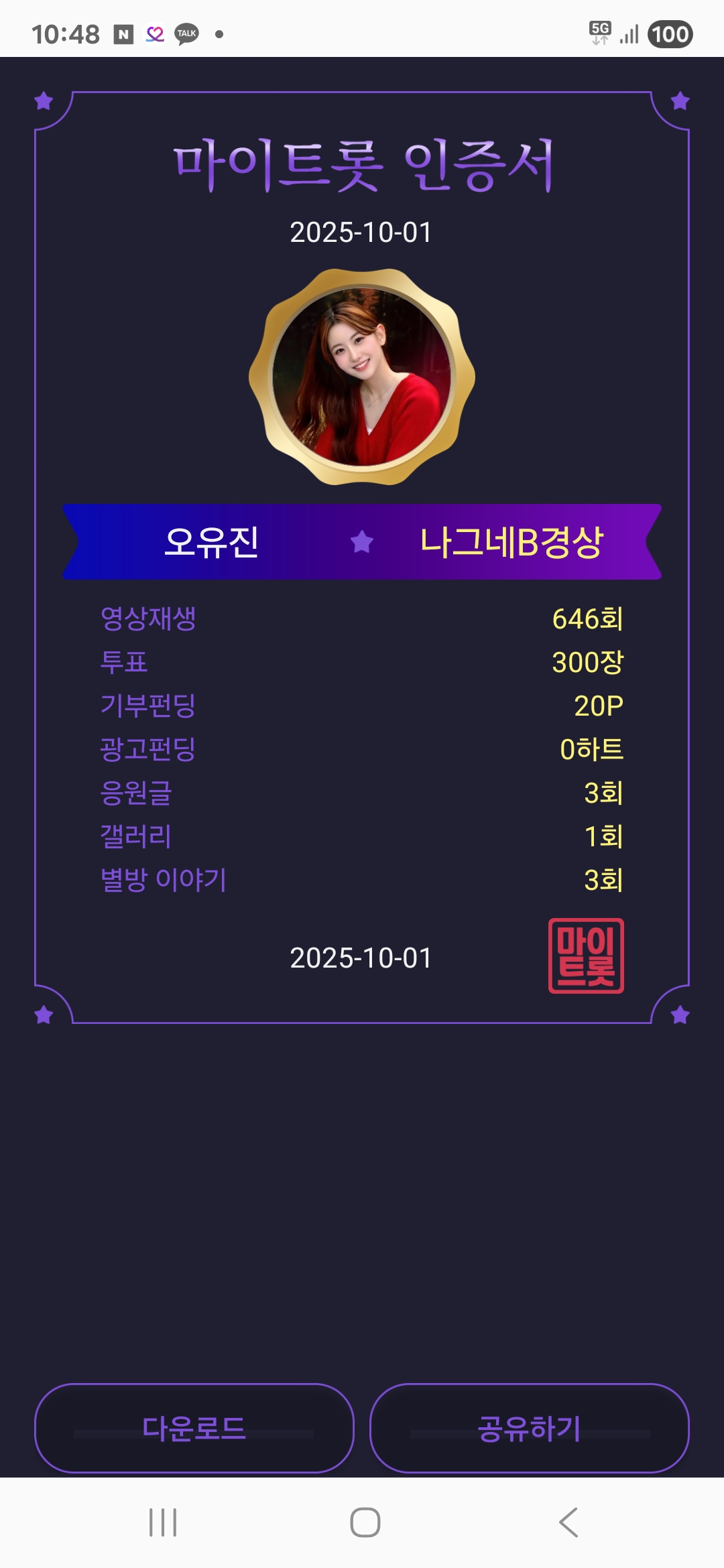The image size is (724, 1568).
Task: Share the certificate via 공유하기
Action: [x=529, y=1428]
